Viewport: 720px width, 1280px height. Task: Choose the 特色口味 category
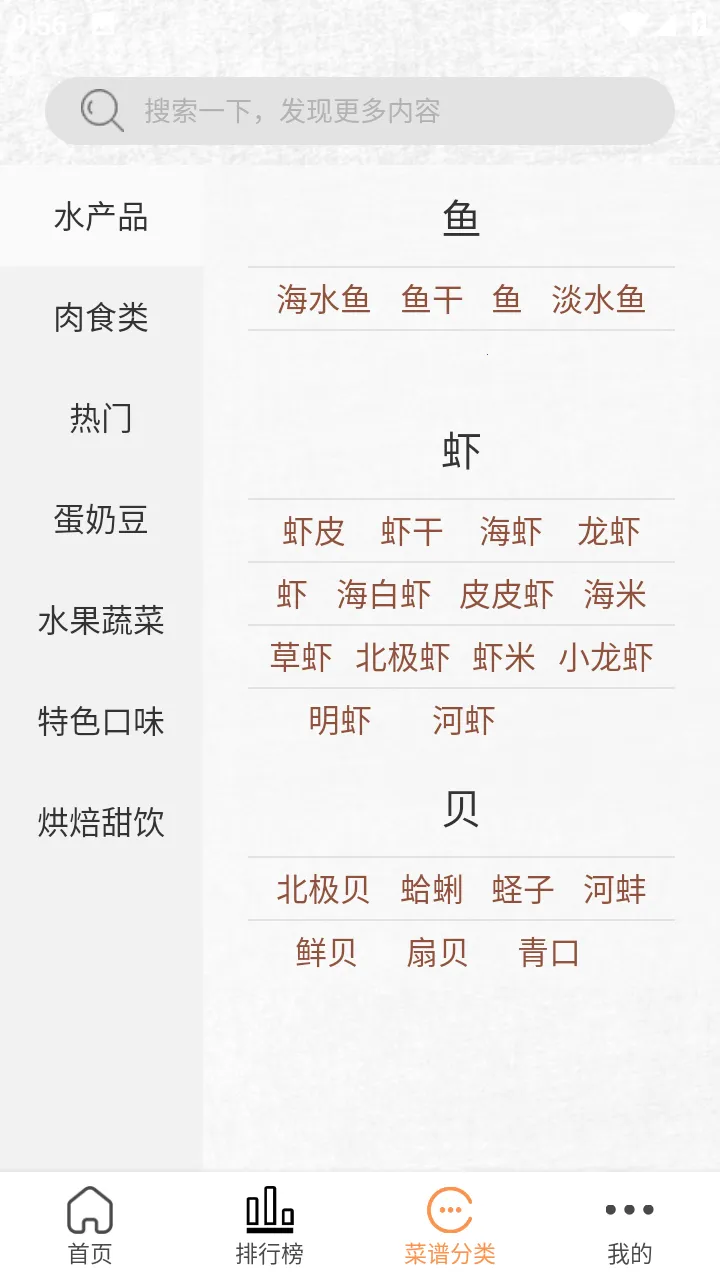click(x=101, y=722)
